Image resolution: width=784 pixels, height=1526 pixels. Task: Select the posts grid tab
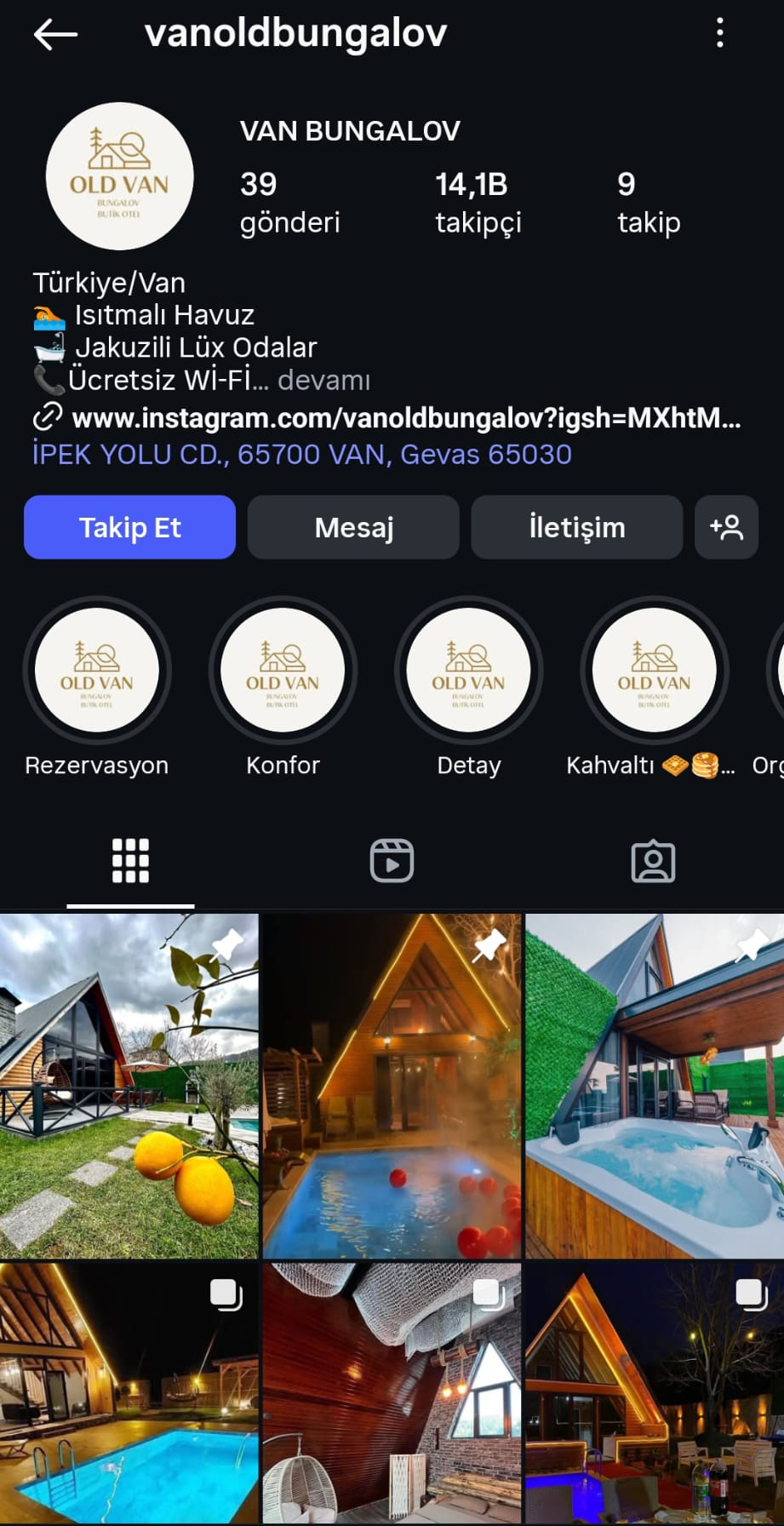[130, 861]
